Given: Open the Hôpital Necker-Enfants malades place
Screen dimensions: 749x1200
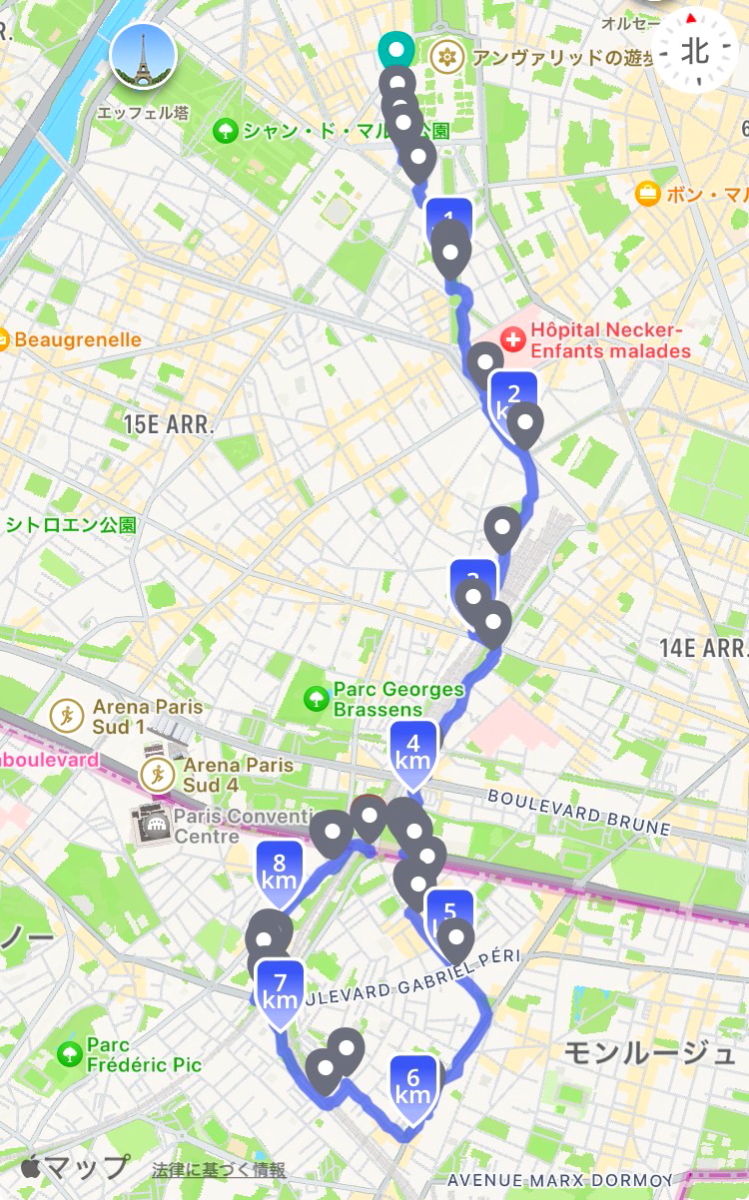Looking at the screenshot, I should coord(515,341).
